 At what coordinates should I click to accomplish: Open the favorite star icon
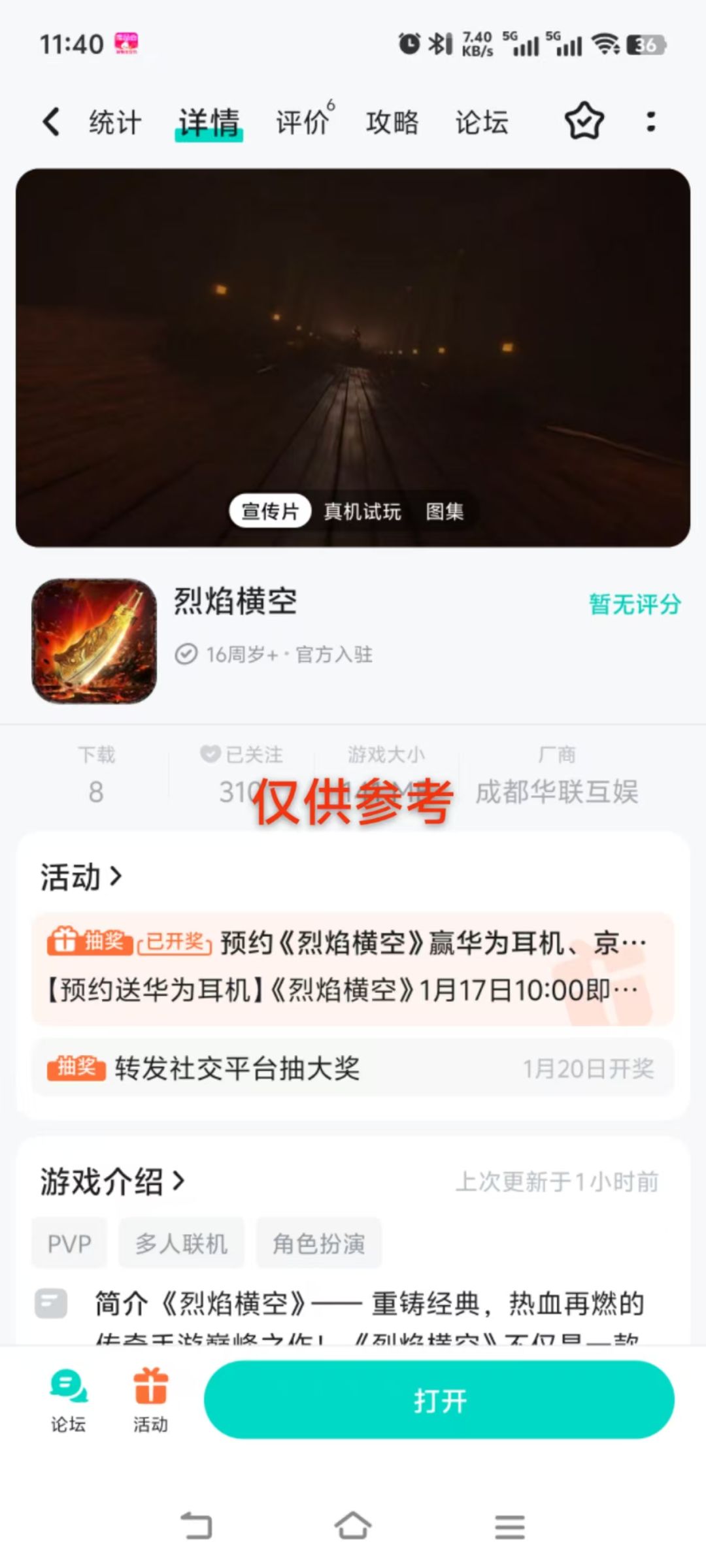[x=584, y=122]
